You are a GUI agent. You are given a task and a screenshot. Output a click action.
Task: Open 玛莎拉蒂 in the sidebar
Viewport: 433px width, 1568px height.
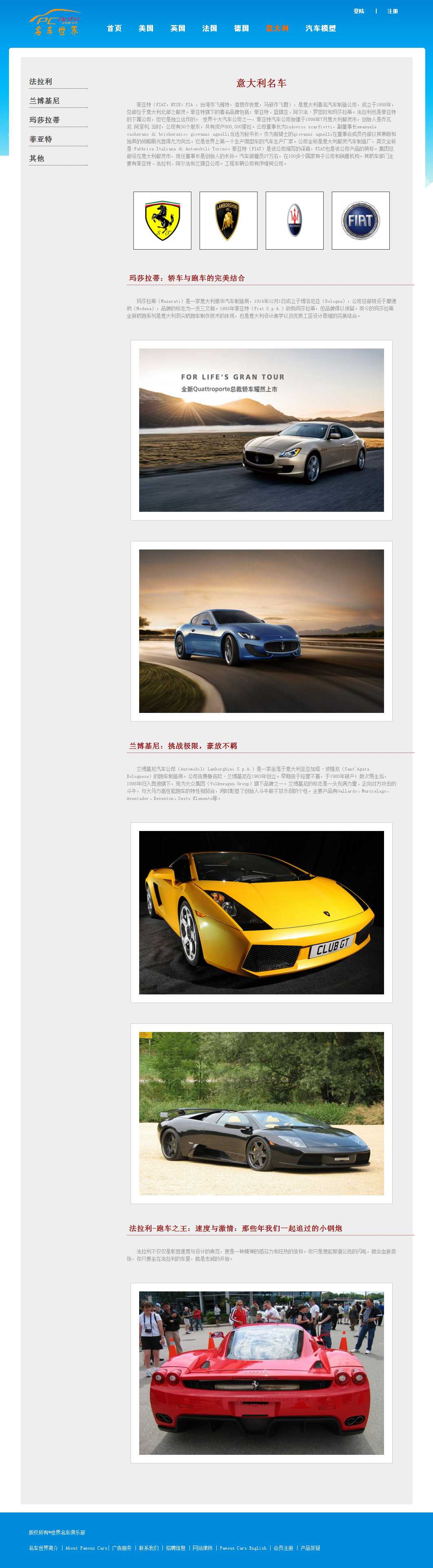[x=44, y=120]
